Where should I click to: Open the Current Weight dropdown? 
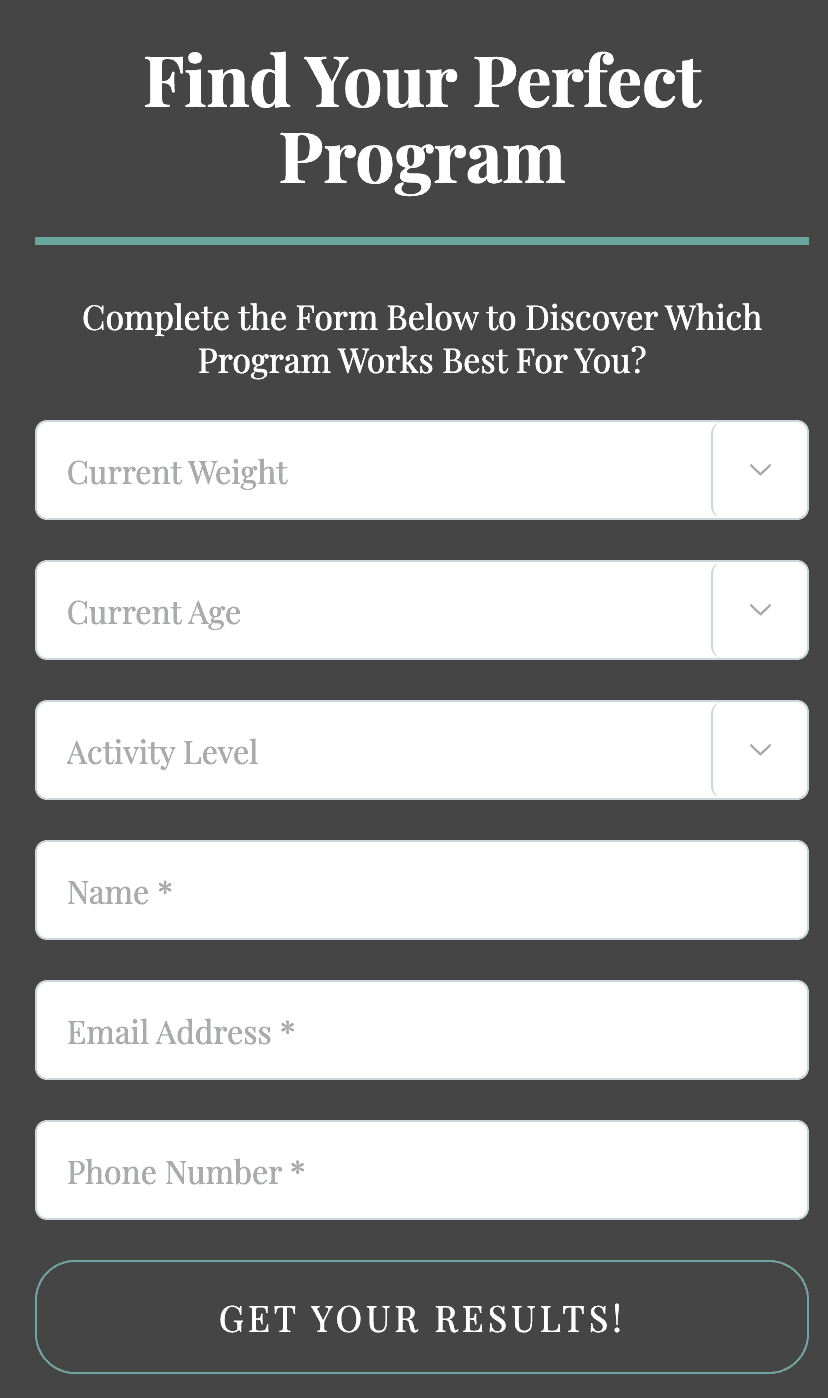tap(421, 470)
